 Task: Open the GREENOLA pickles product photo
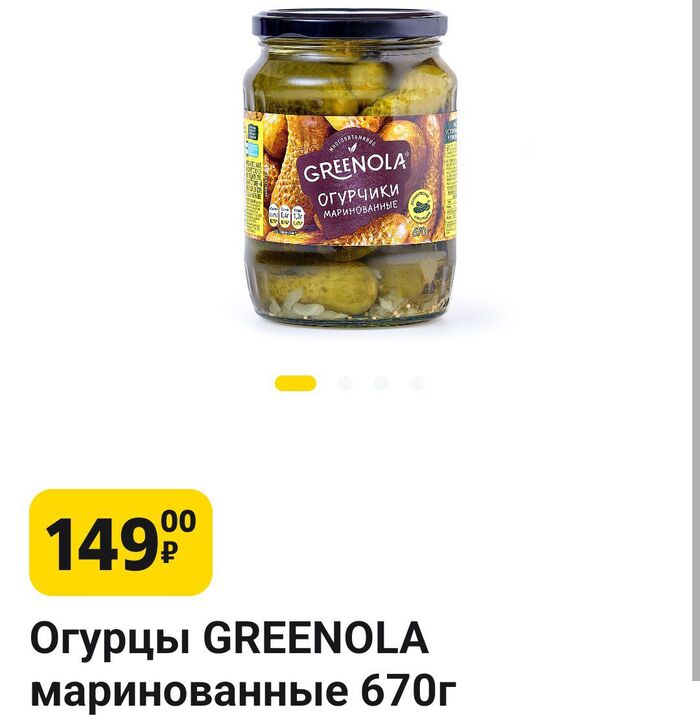coord(350,170)
